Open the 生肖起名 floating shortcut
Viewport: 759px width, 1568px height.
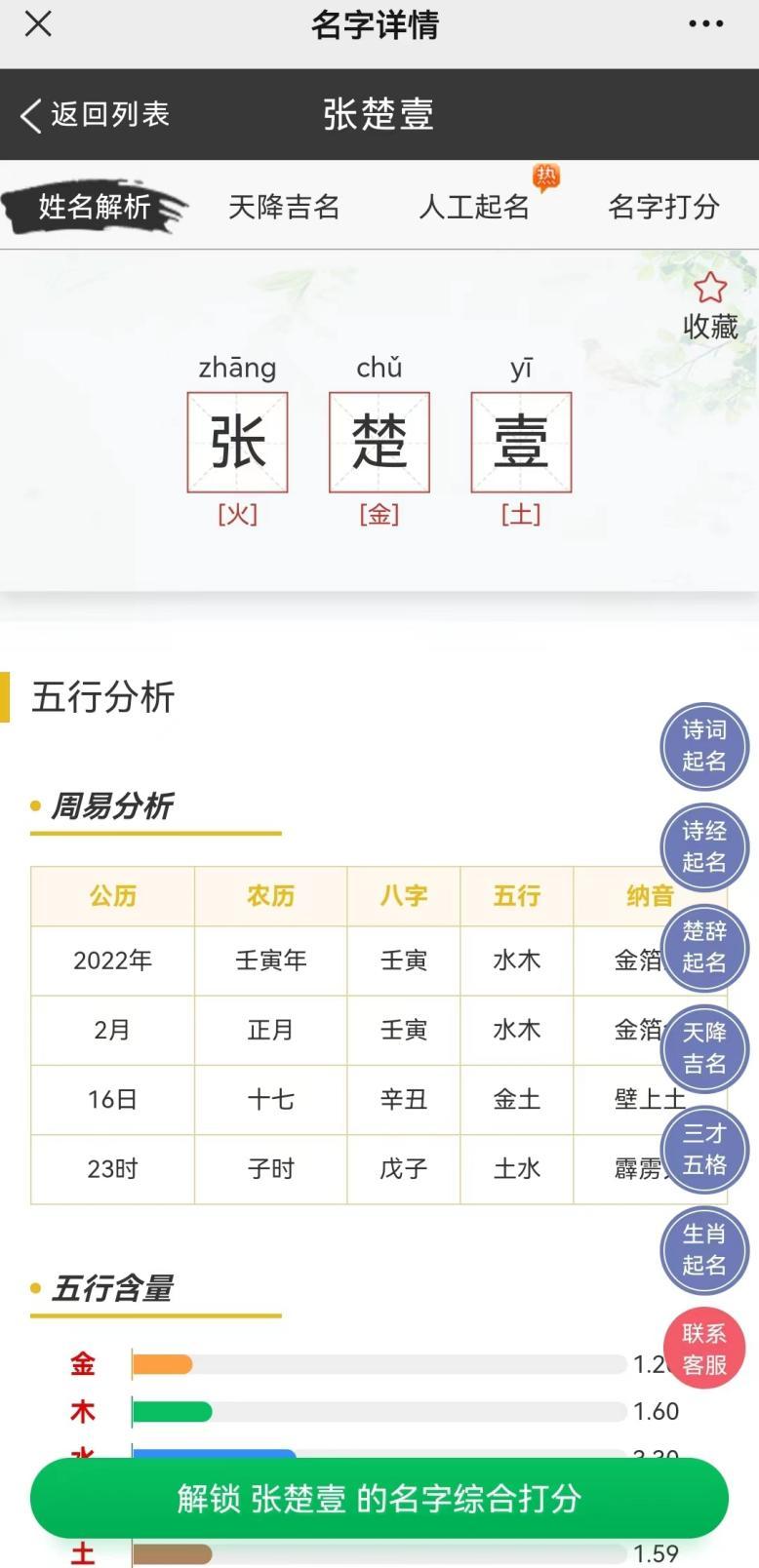[x=703, y=1249]
